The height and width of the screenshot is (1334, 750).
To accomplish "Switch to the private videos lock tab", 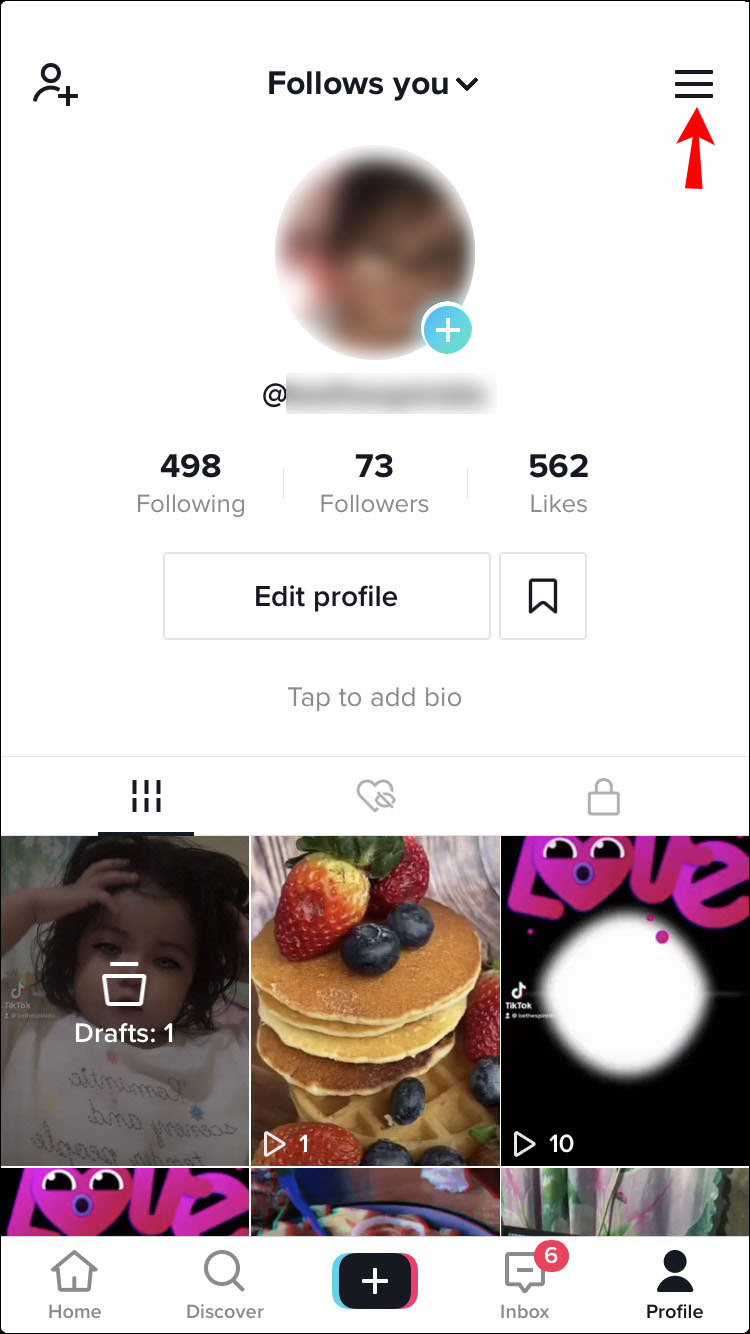I will coord(603,797).
